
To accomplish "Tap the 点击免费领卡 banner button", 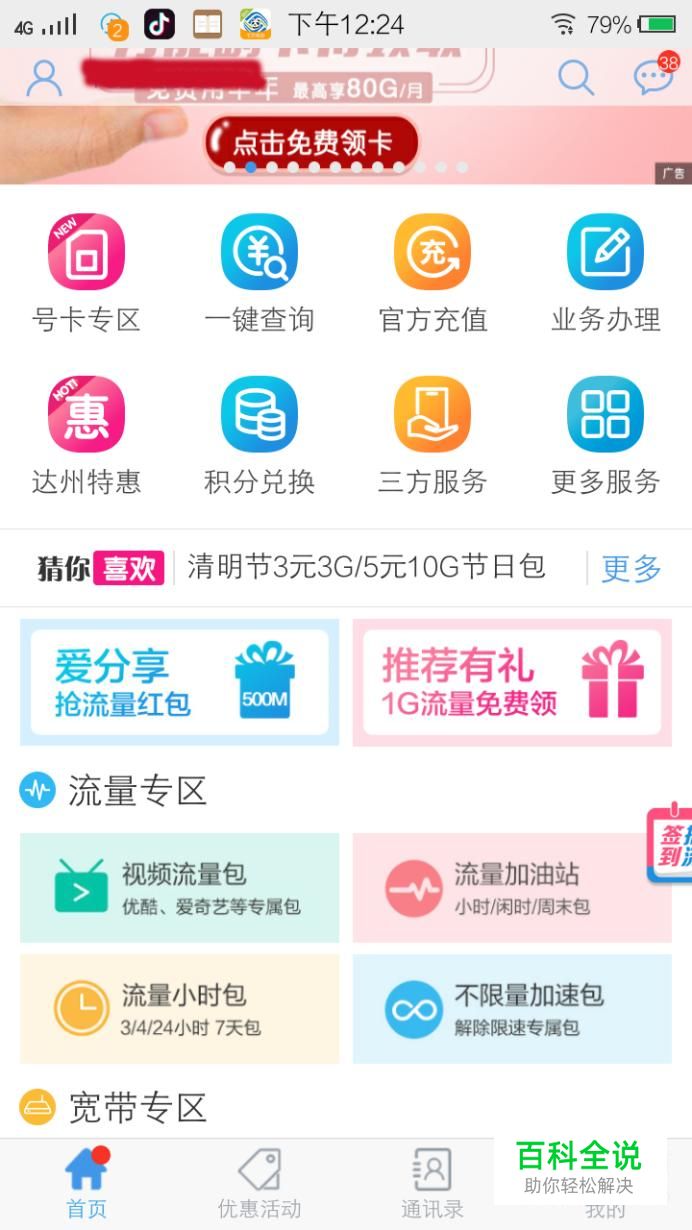I will coord(311,143).
